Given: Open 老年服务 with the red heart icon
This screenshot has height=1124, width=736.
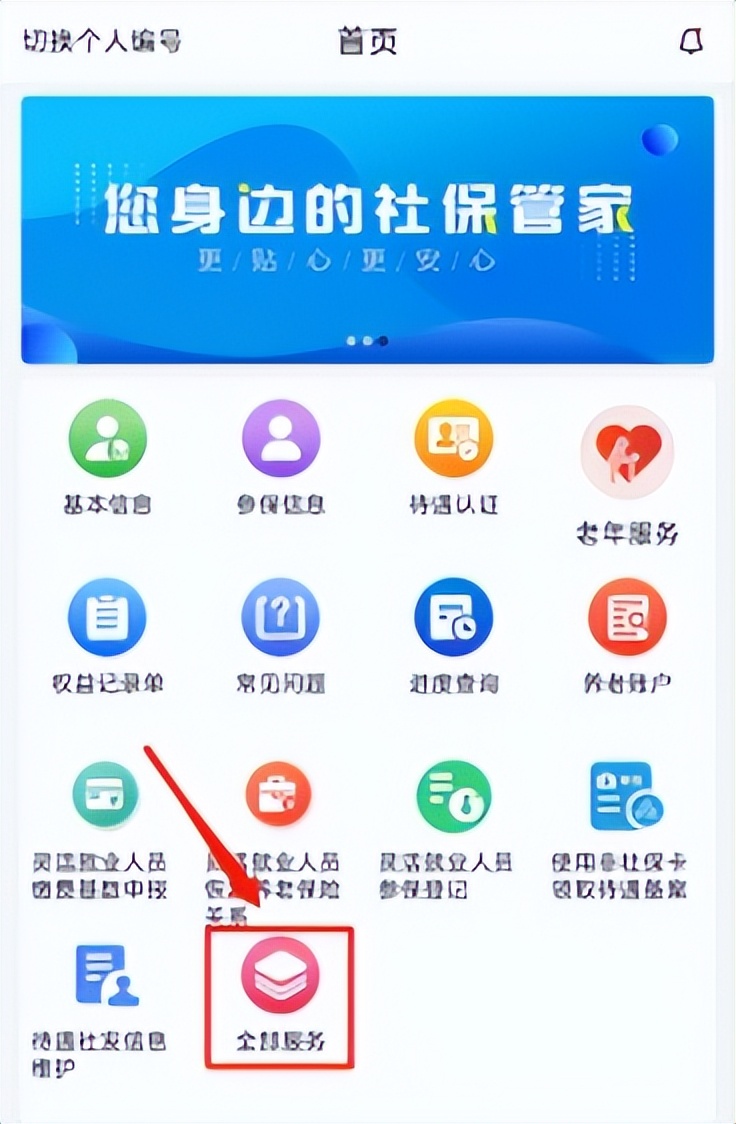Looking at the screenshot, I should click(627, 452).
